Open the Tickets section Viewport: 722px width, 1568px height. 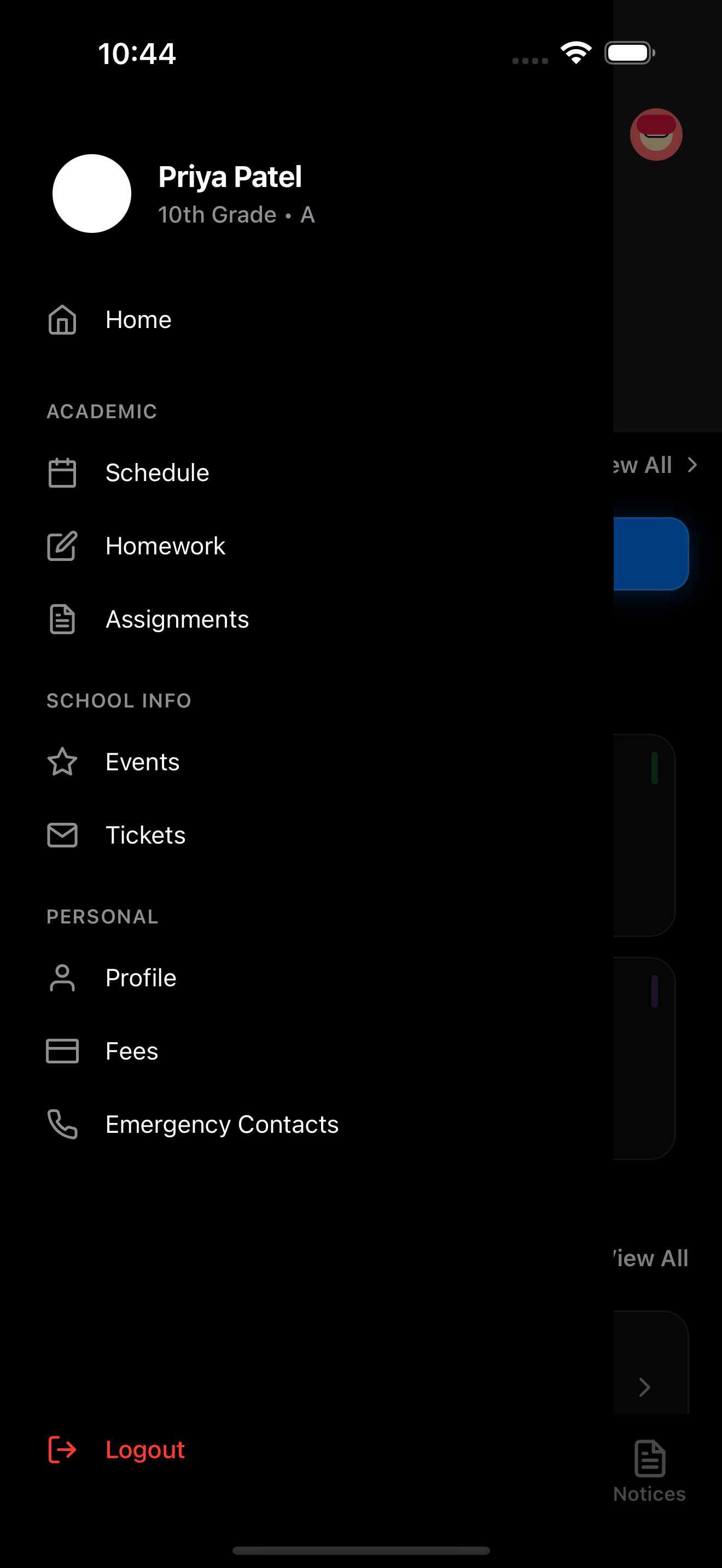(145, 835)
